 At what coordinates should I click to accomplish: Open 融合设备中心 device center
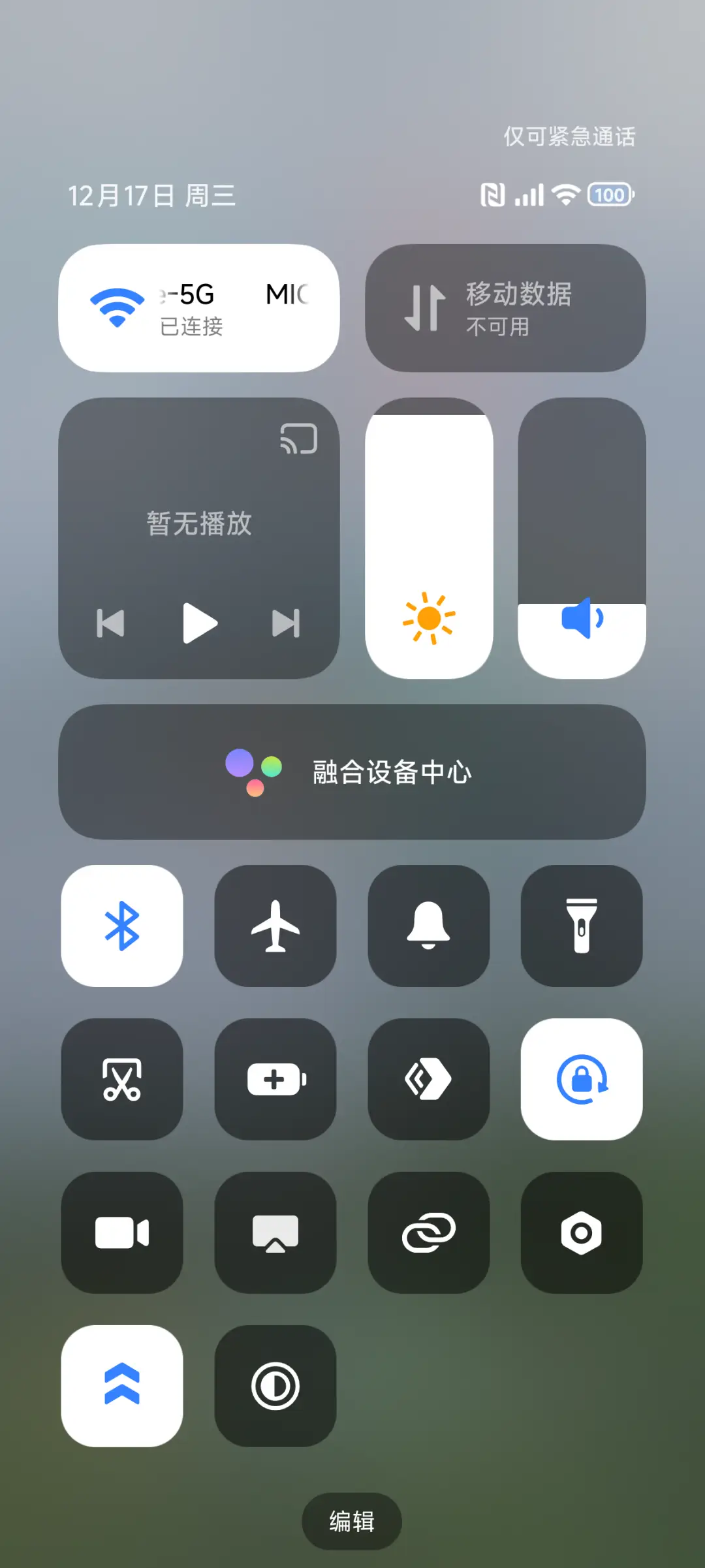coord(352,772)
